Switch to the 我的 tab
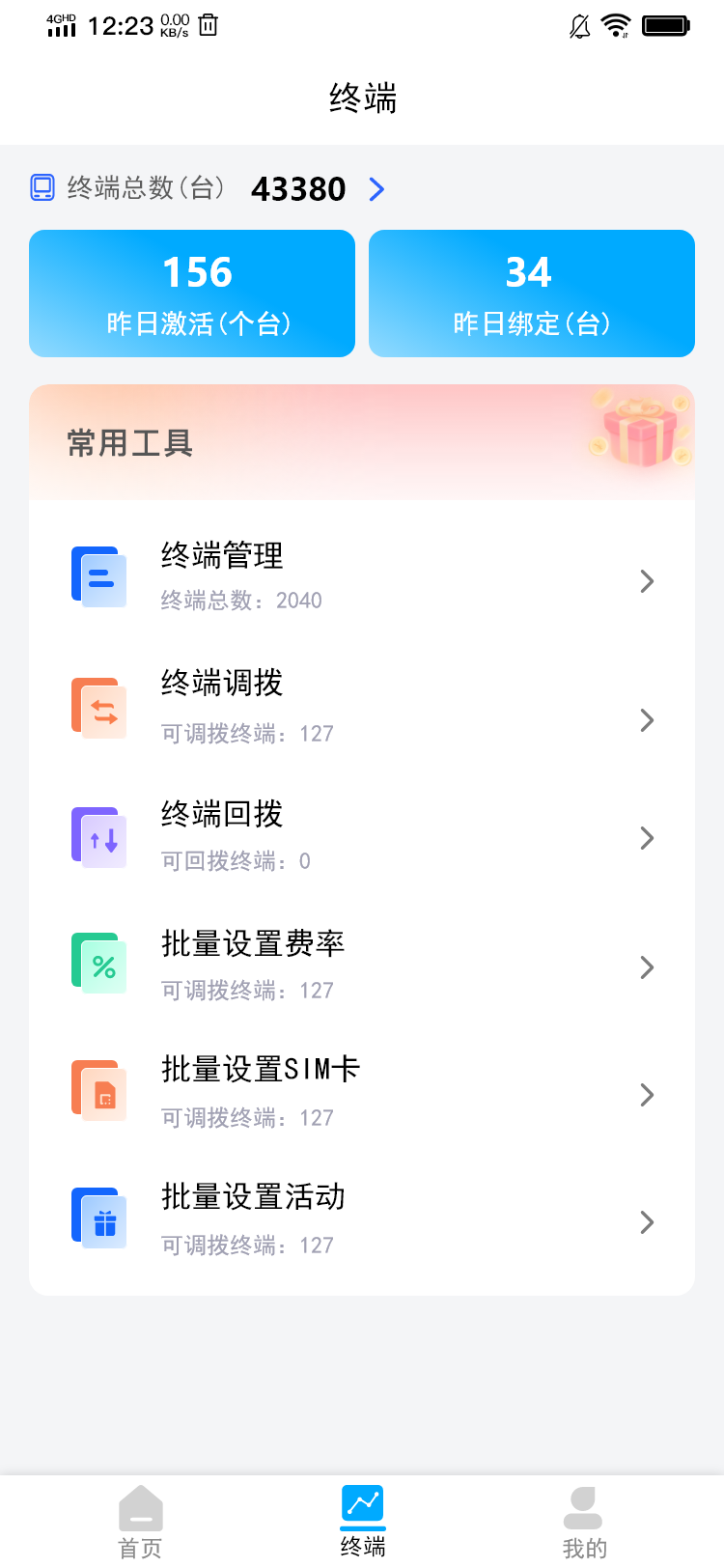The height and width of the screenshot is (1568, 724). point(584,1522)
